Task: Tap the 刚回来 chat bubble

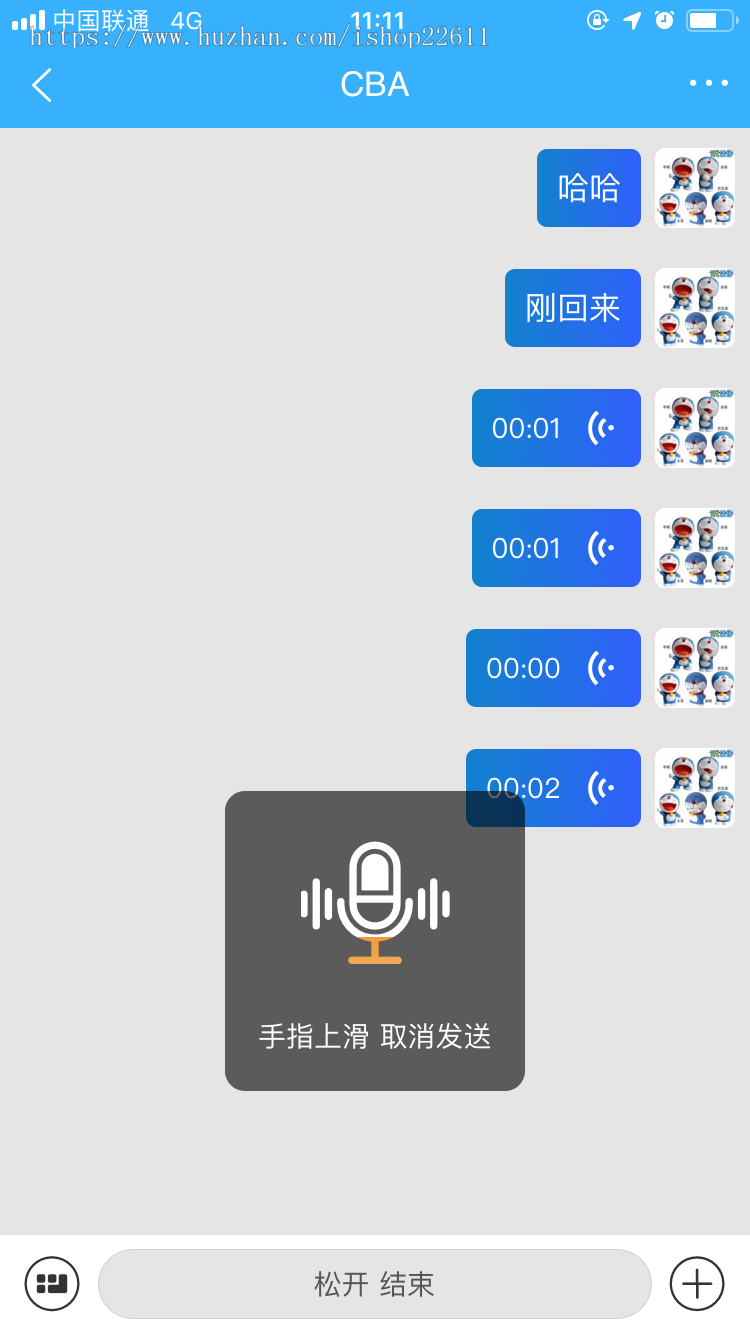Action: [x=572, y=308]
